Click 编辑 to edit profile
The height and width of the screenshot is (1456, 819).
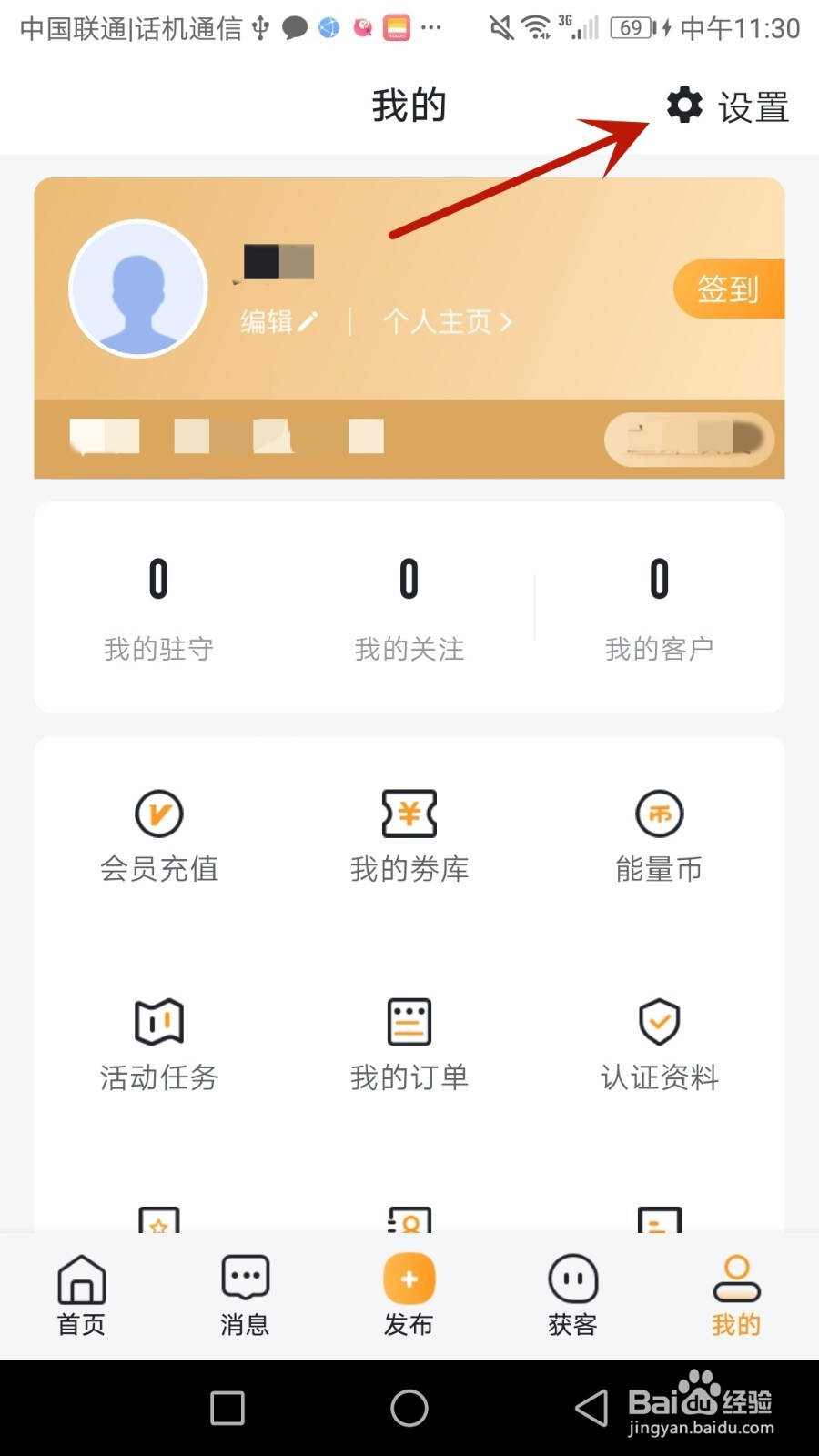[276, 321]
